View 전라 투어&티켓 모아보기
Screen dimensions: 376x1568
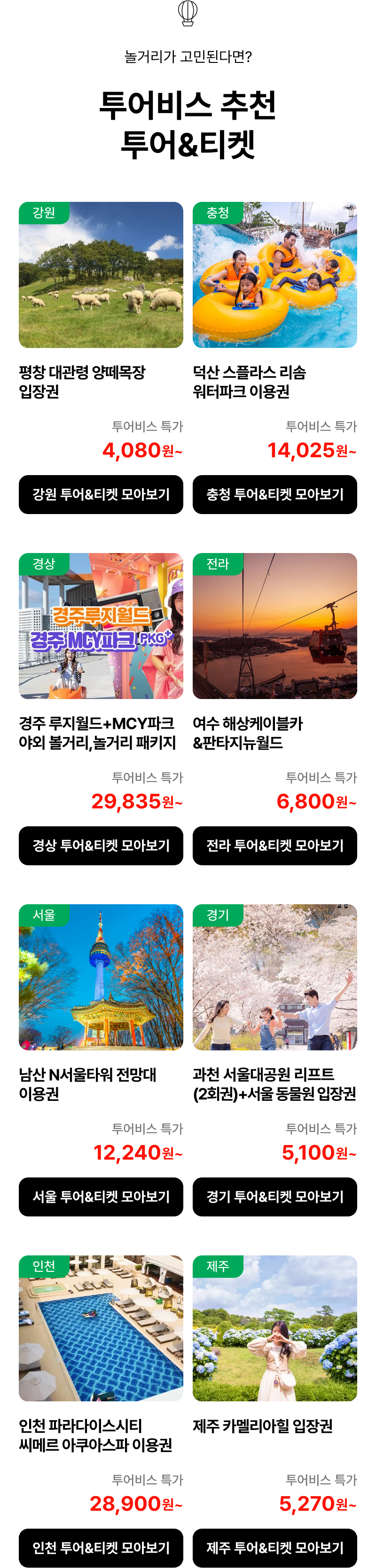coord(275,845)
